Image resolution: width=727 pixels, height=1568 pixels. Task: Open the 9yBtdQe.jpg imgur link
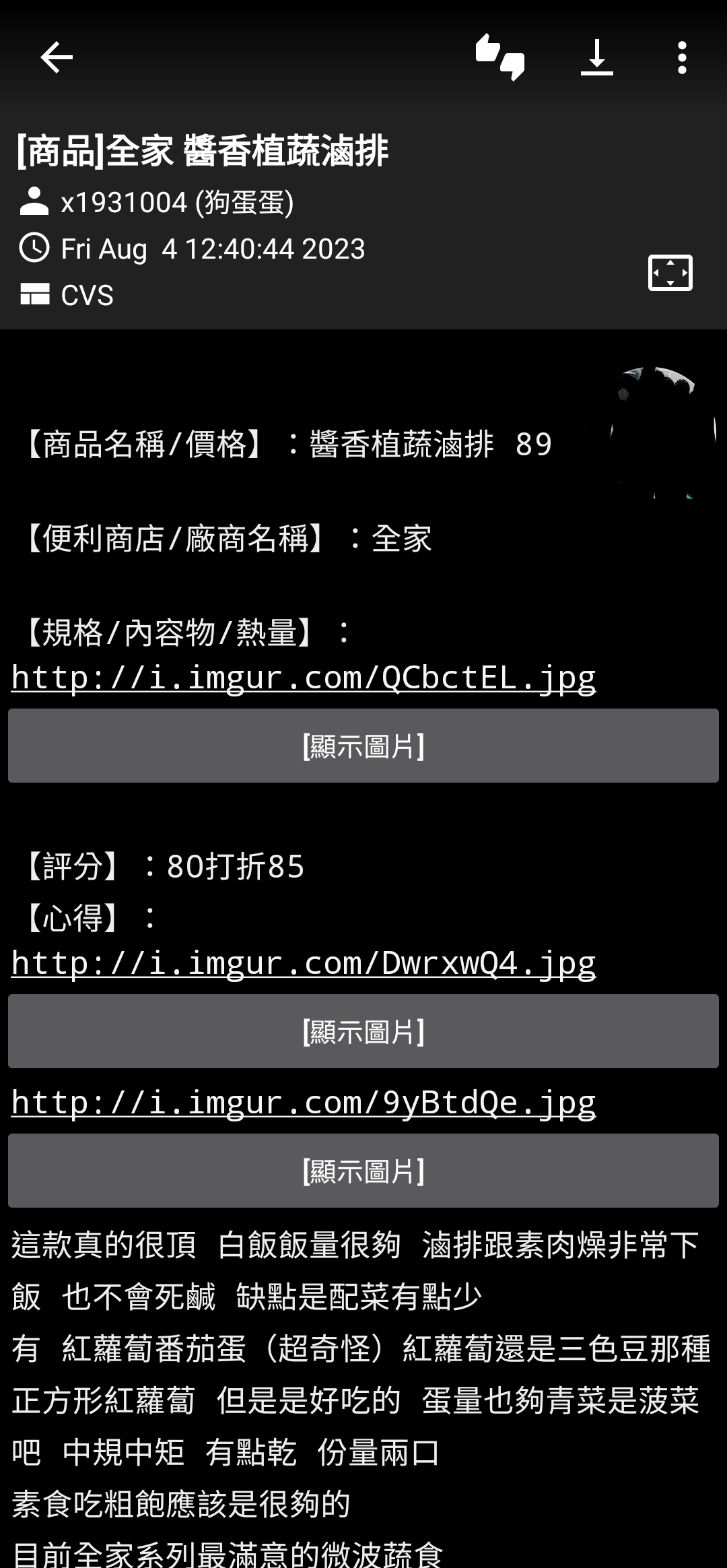coord(304,1103)
